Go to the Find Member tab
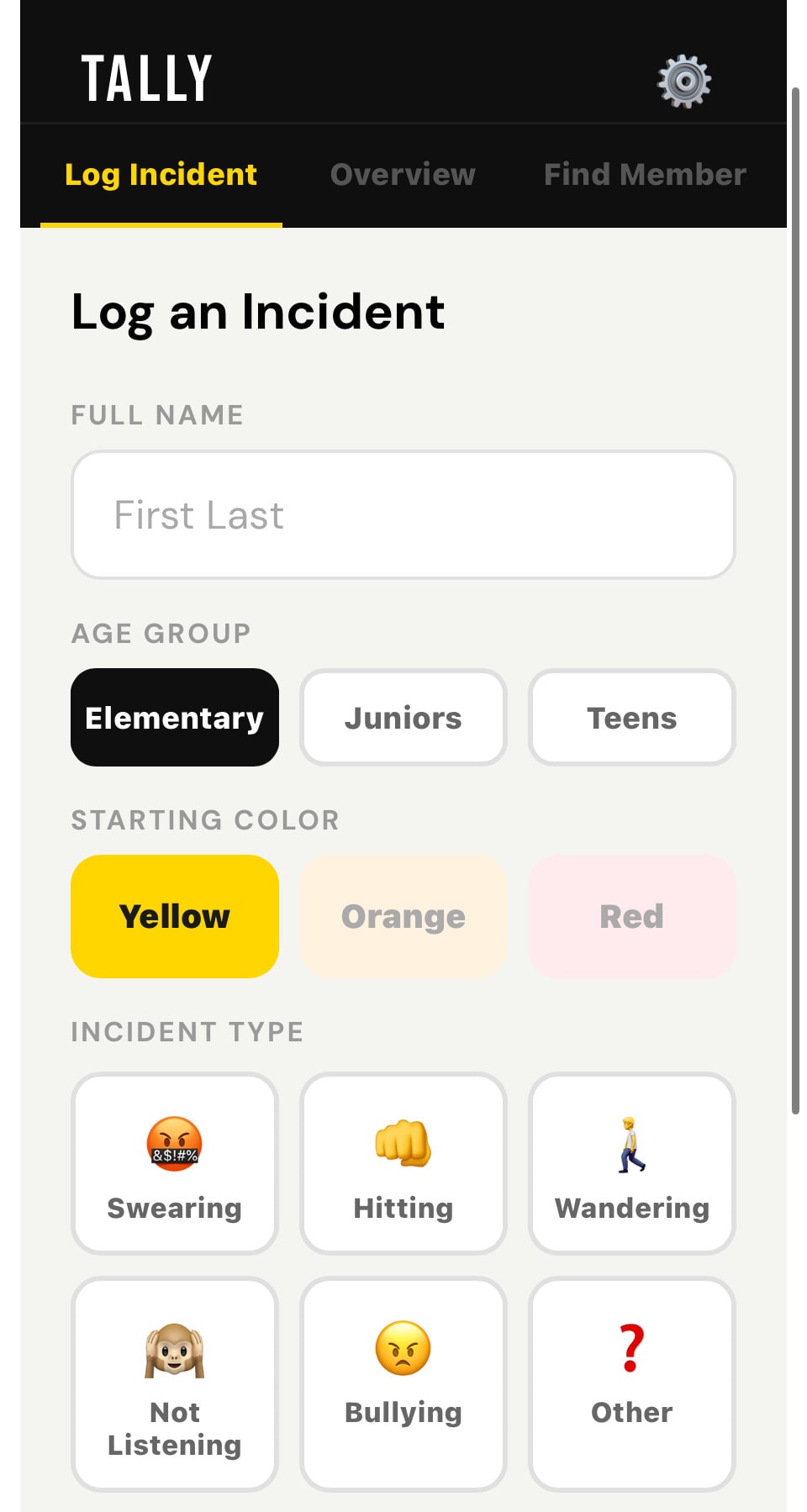This screenshot has height=1512, width=807. point(645,175)
